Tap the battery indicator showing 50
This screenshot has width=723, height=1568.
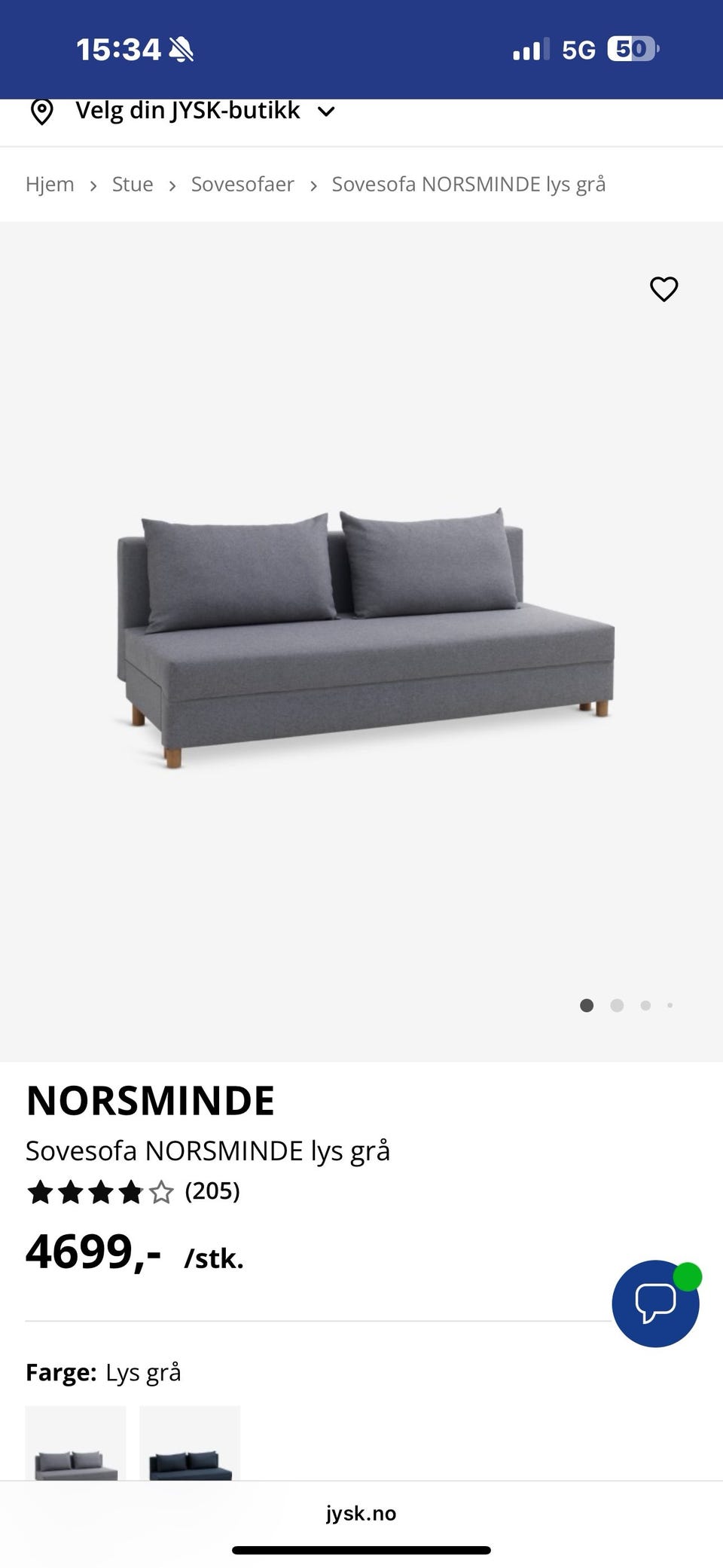(x=631, y=48)
